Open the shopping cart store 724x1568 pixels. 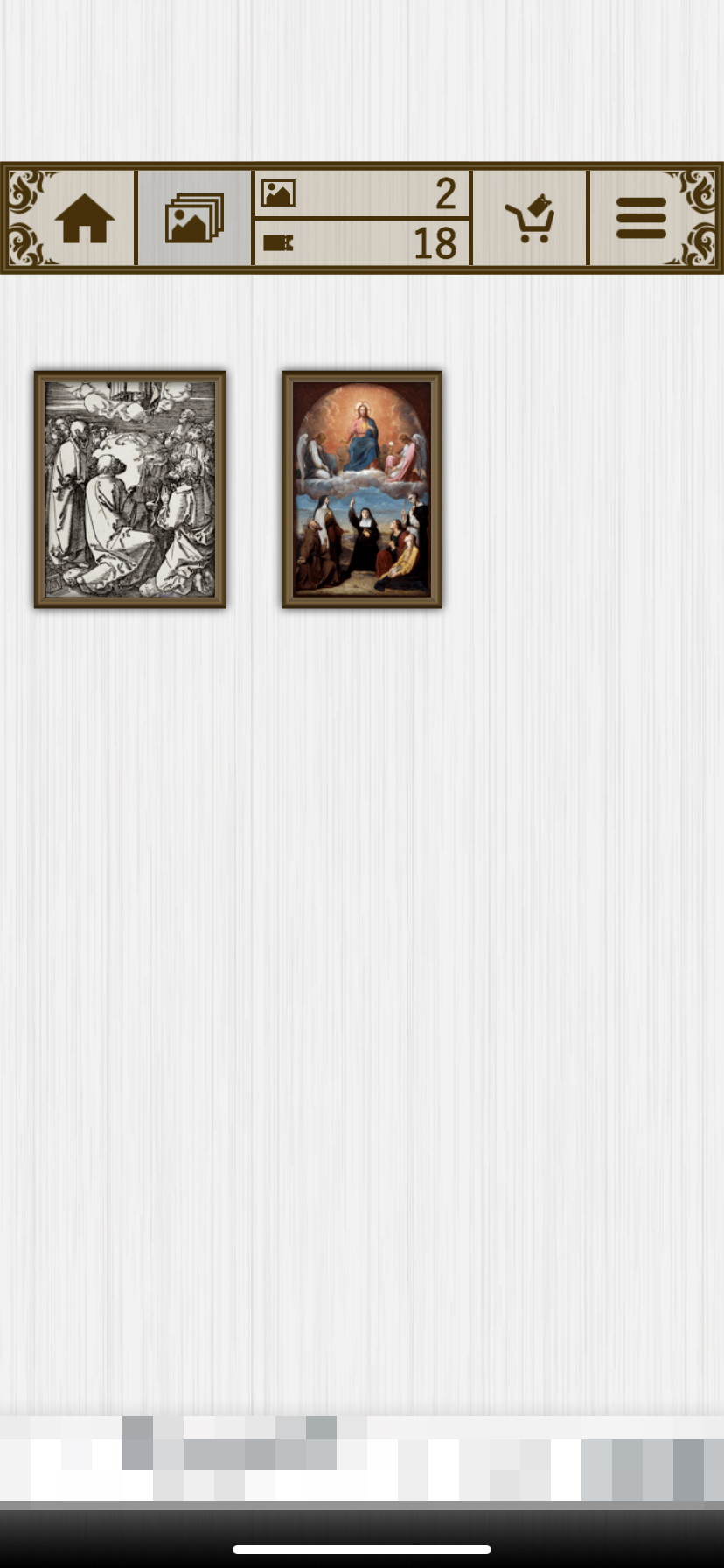pyautogui.click(x=530, y=218)
